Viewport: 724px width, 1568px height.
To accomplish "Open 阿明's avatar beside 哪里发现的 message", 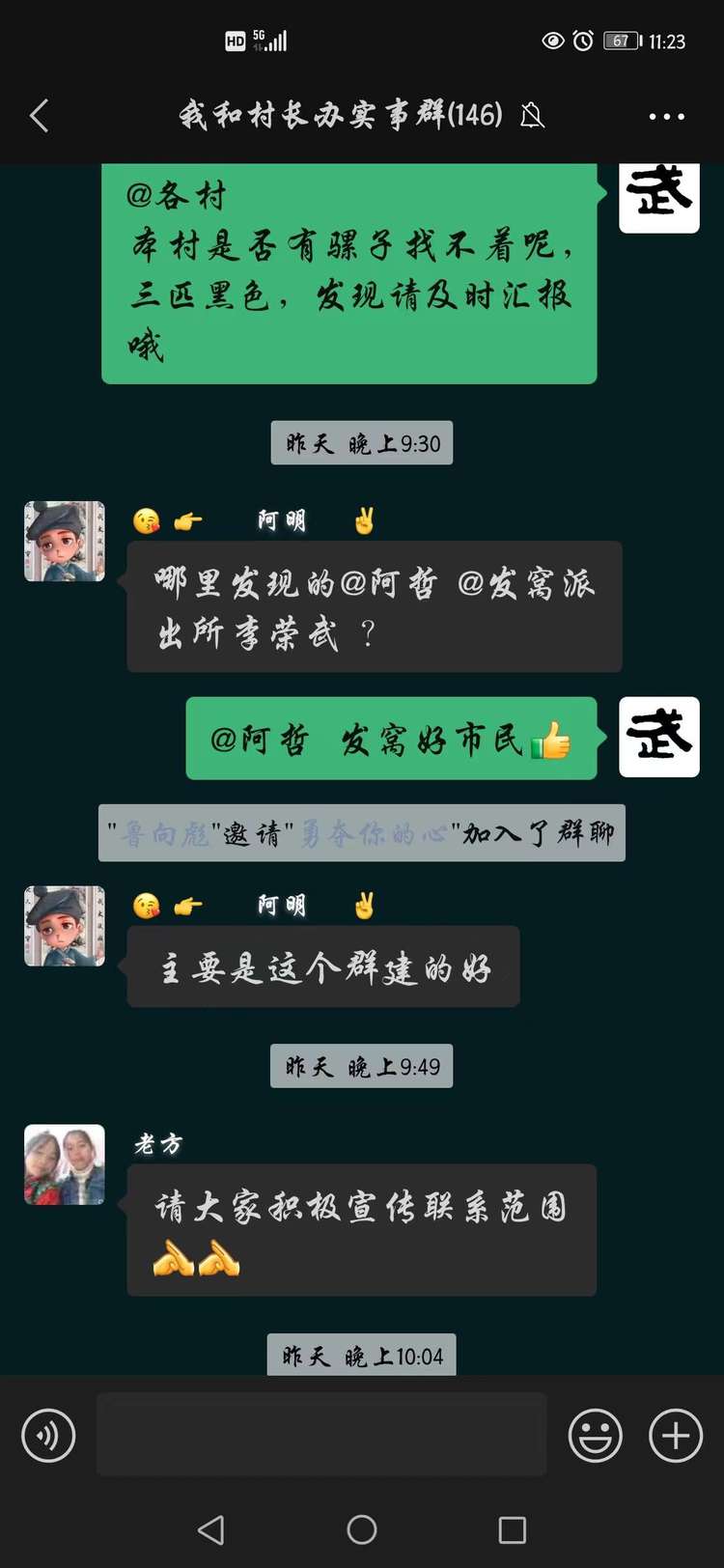I will click(65, 541).
